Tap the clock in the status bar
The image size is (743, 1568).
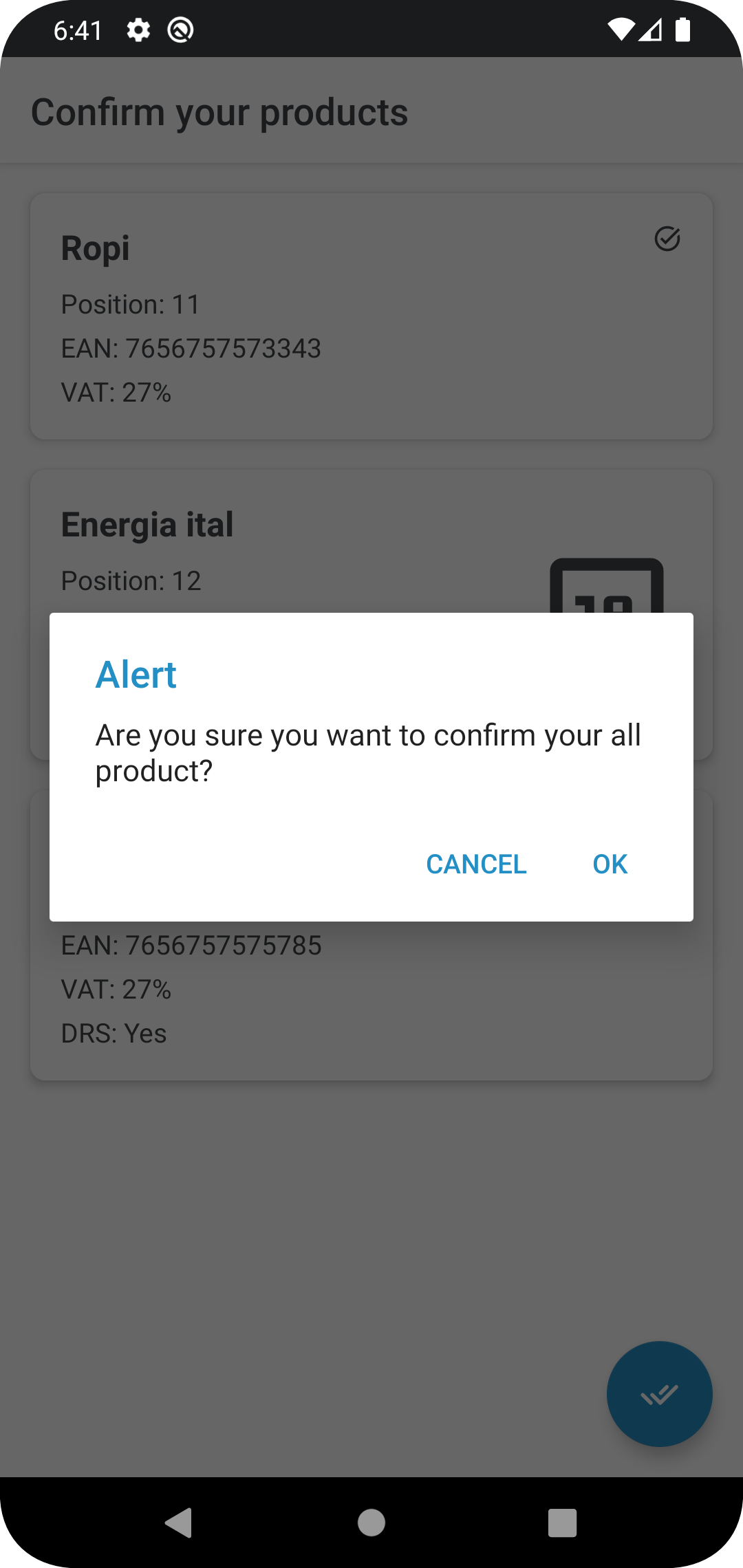pyautogui.click(x=78, y=30)
